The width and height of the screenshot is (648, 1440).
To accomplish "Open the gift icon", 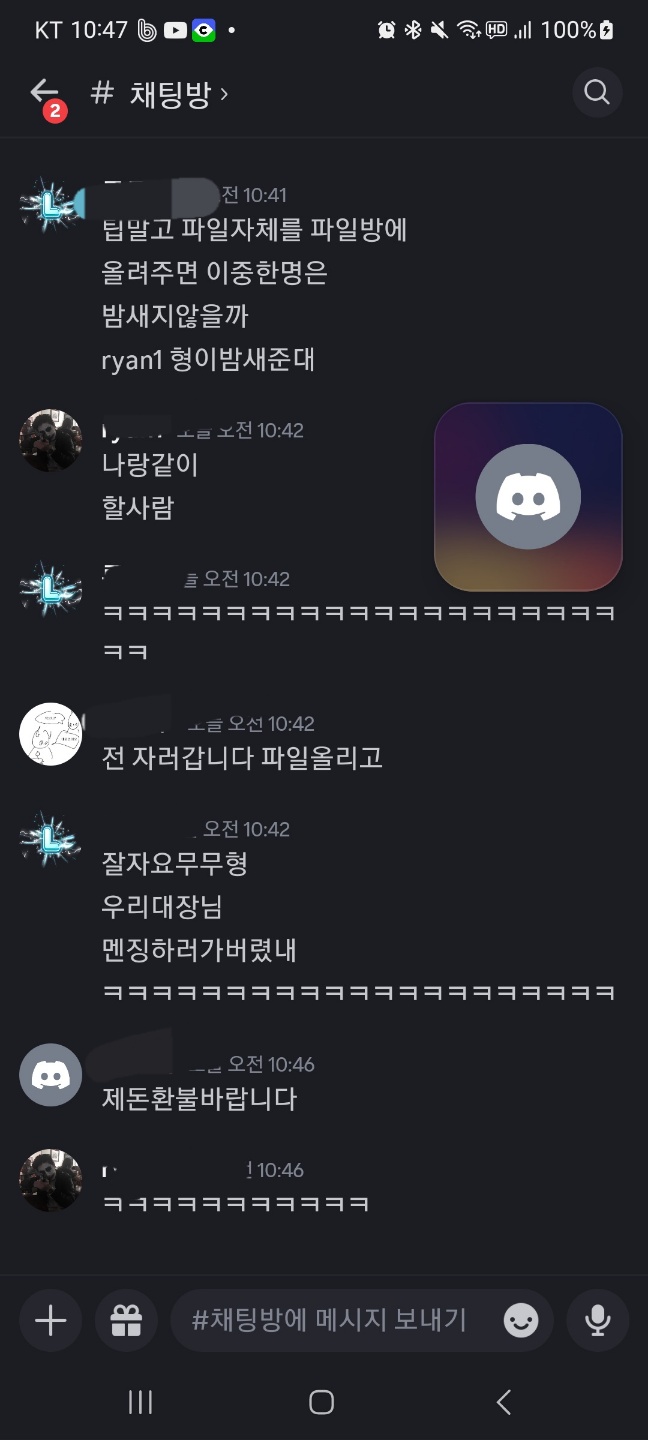I will click(x=126, y=1321).
